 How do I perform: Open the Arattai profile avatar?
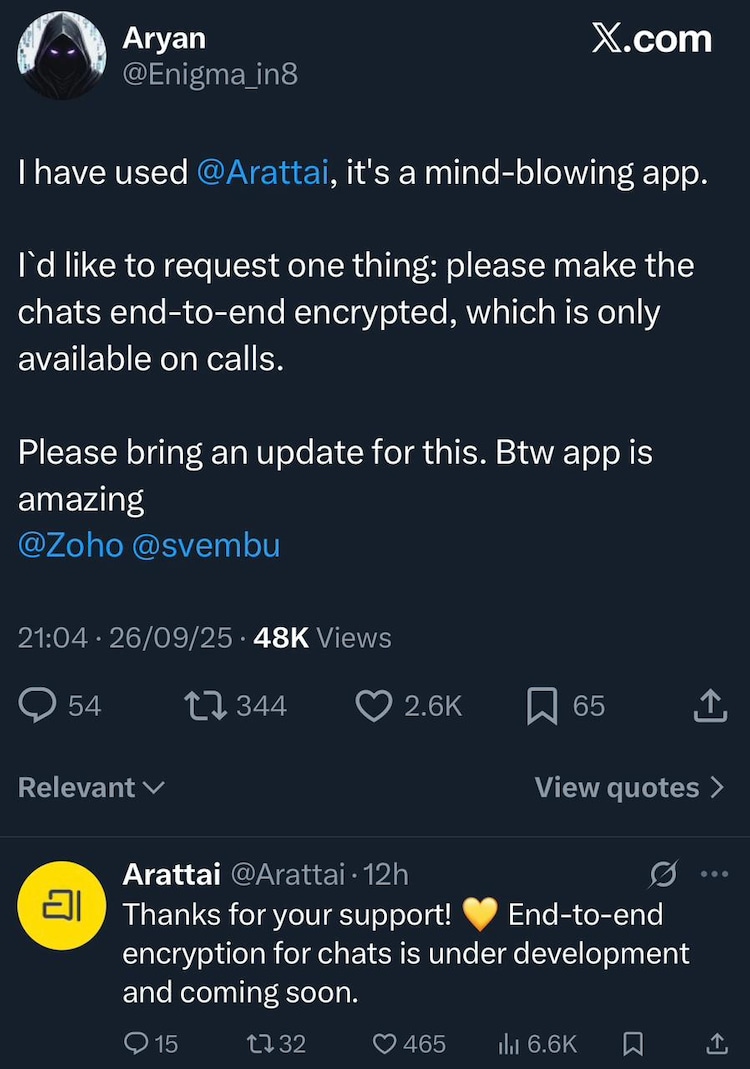[63, 905]
